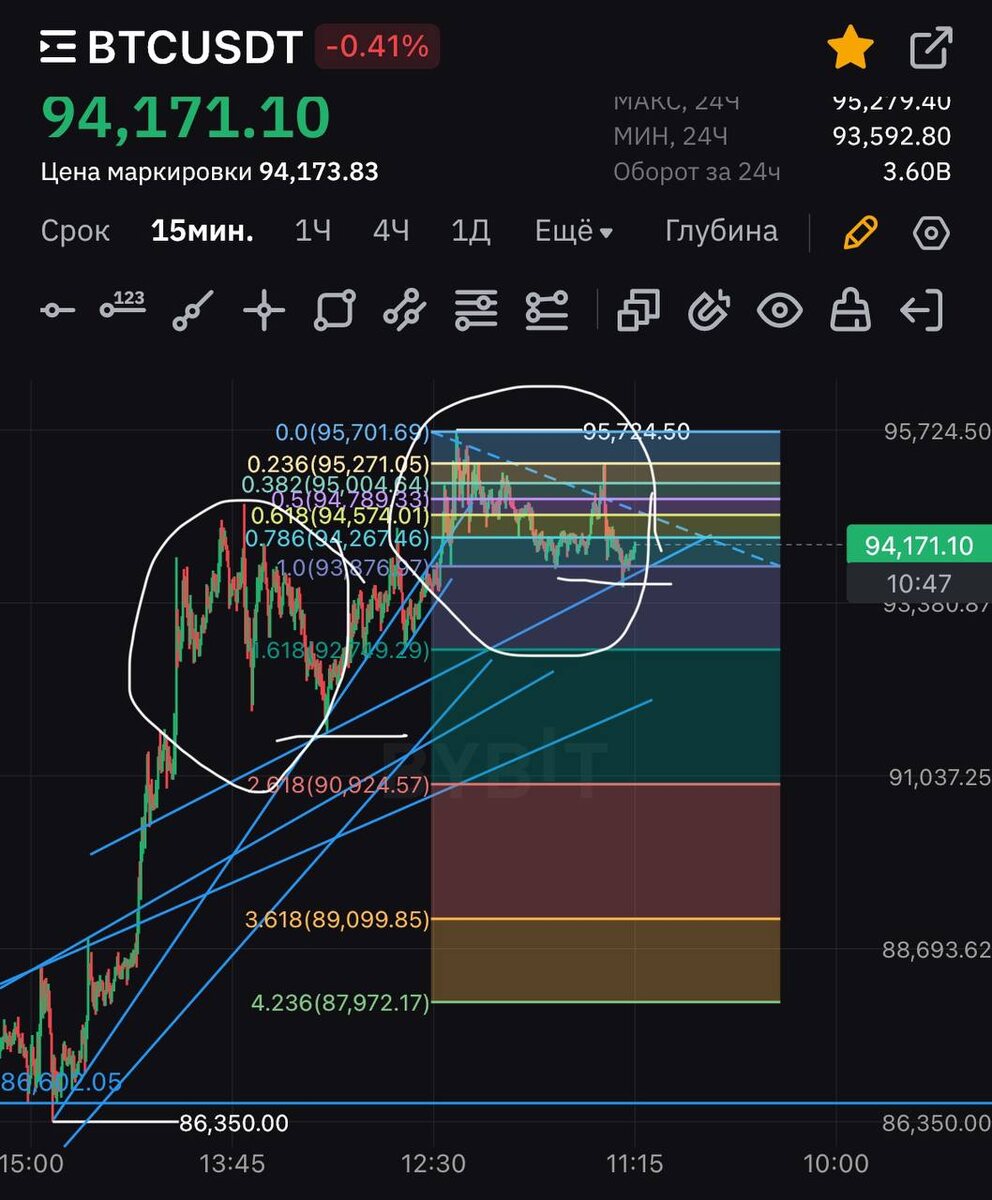This screenshot has width=992, height=1200.
Task: Select the rectangle shape tool
Action: pos(334,311)
